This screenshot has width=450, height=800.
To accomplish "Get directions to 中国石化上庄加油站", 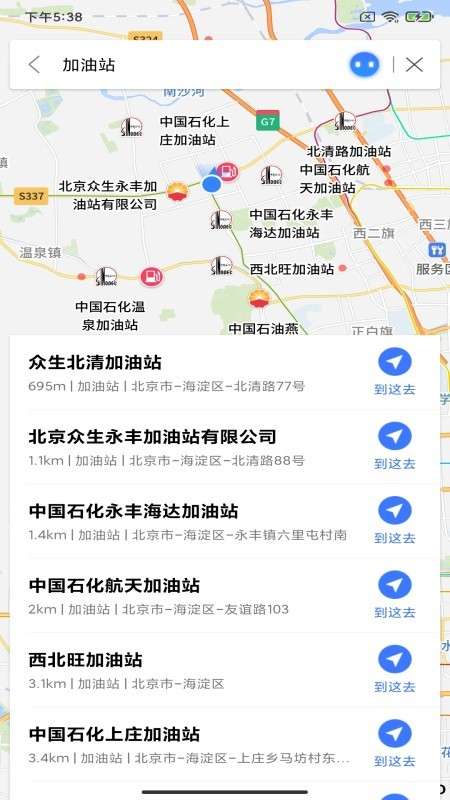I will tap(395, 743).
